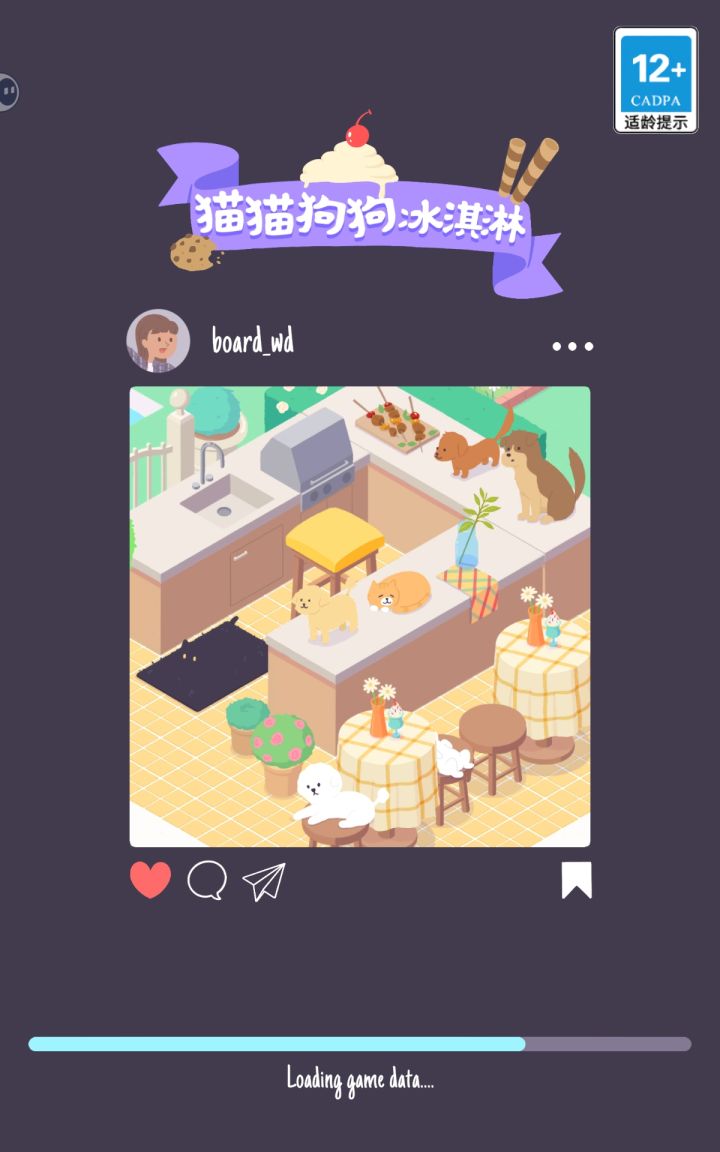Click the Loading game data text
Viewport: 720px width, 1152px height.
(360, 1080)
